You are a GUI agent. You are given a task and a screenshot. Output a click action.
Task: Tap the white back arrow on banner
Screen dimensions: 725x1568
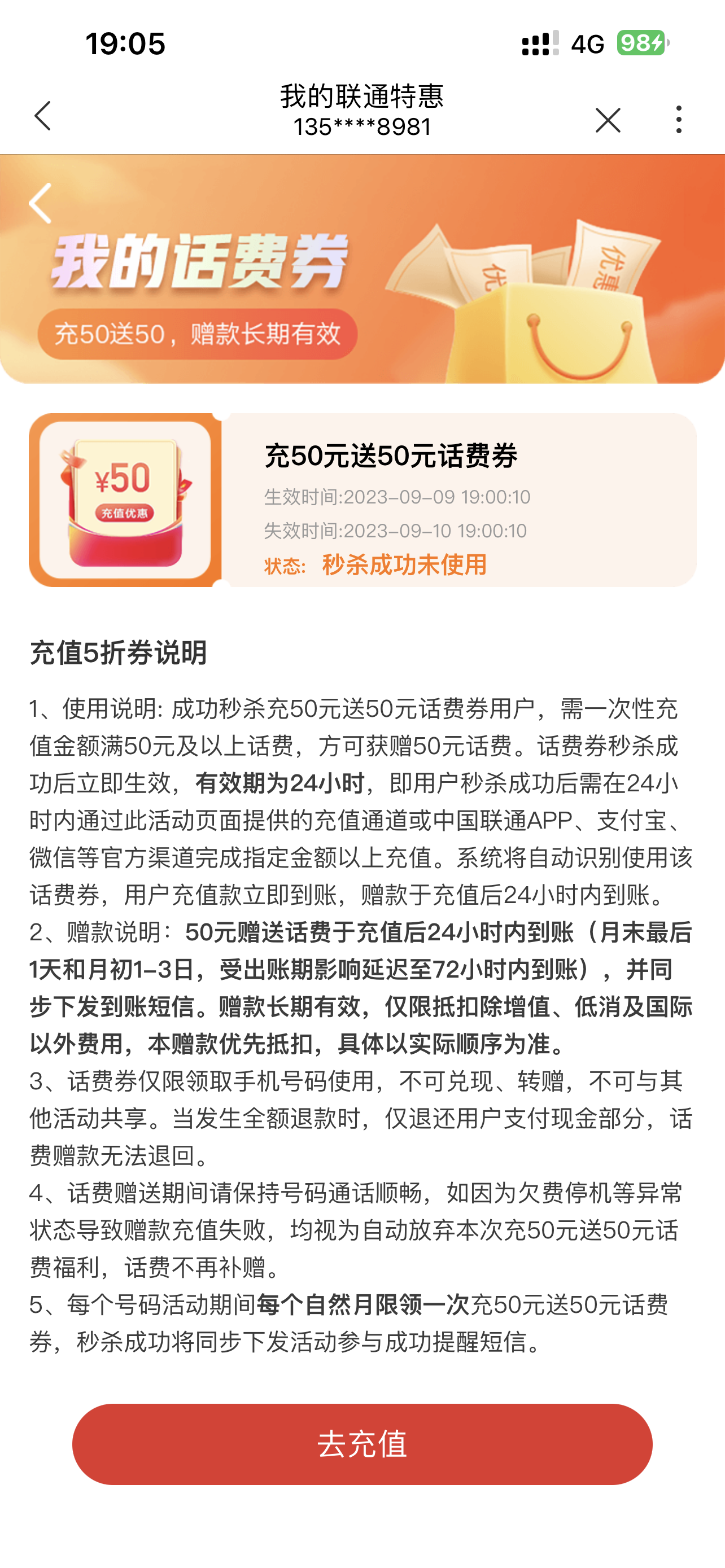pyautogui.click(x=40, y=203)
